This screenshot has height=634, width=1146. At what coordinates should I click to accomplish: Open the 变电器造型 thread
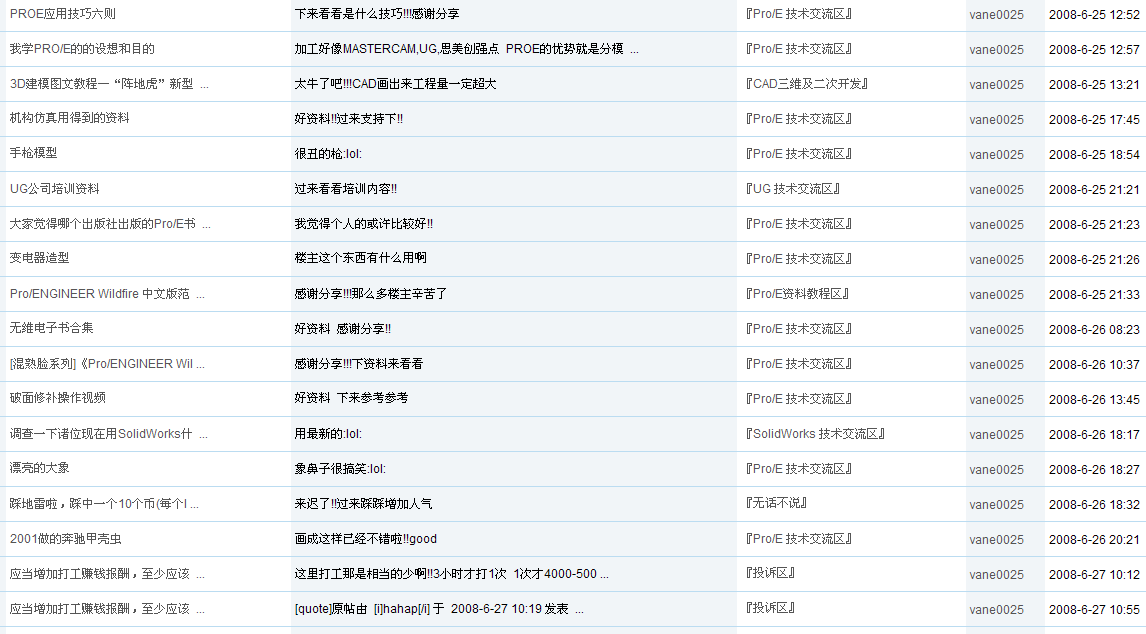39,258
